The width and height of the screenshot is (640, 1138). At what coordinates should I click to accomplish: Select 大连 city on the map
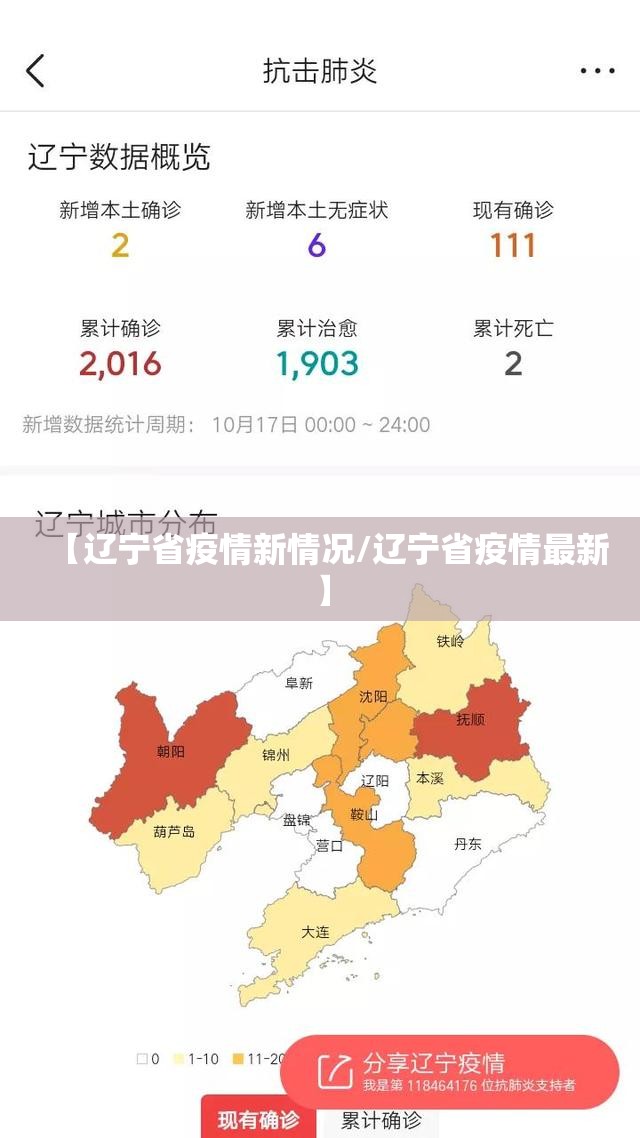pyautogui.click(x=315, y=930)
